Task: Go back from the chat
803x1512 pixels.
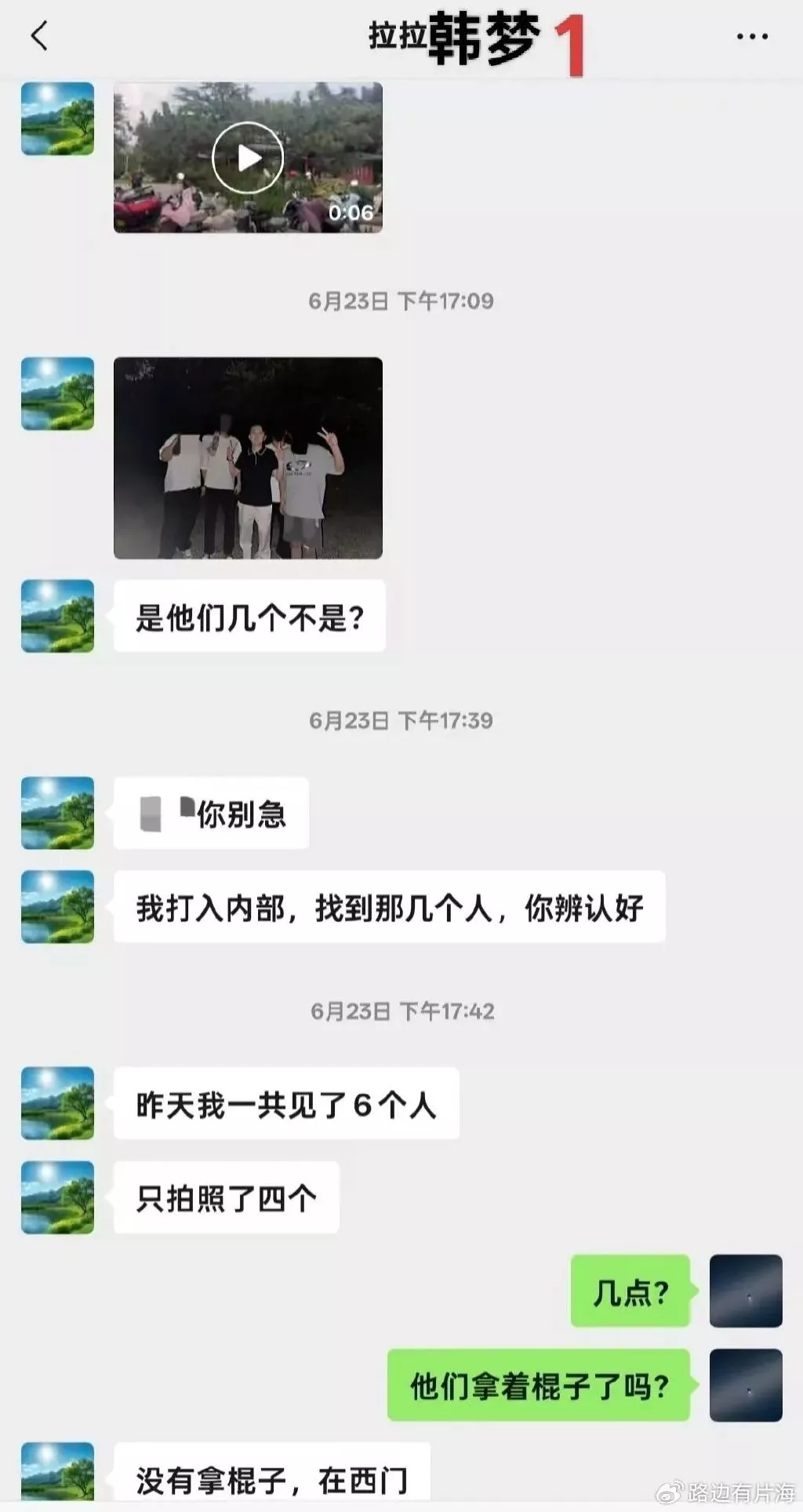Action: [39, 36]
